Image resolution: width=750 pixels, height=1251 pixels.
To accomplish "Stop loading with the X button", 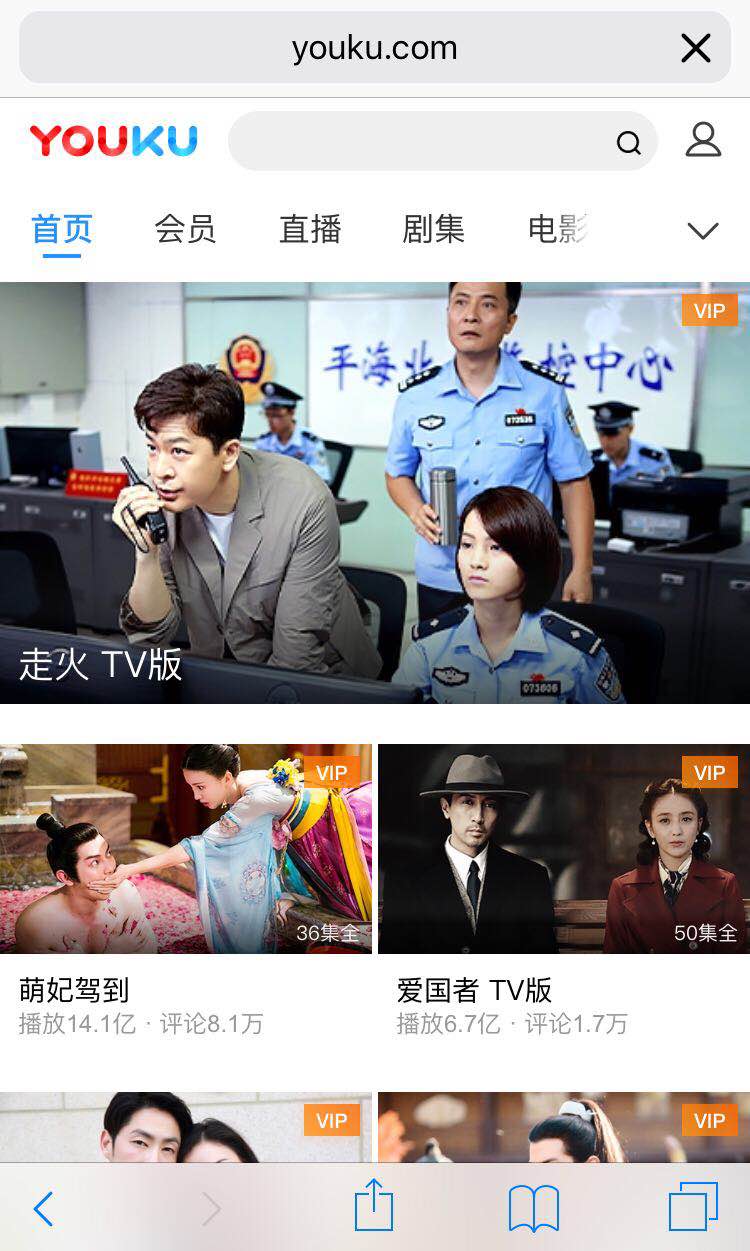I will 695,48.
